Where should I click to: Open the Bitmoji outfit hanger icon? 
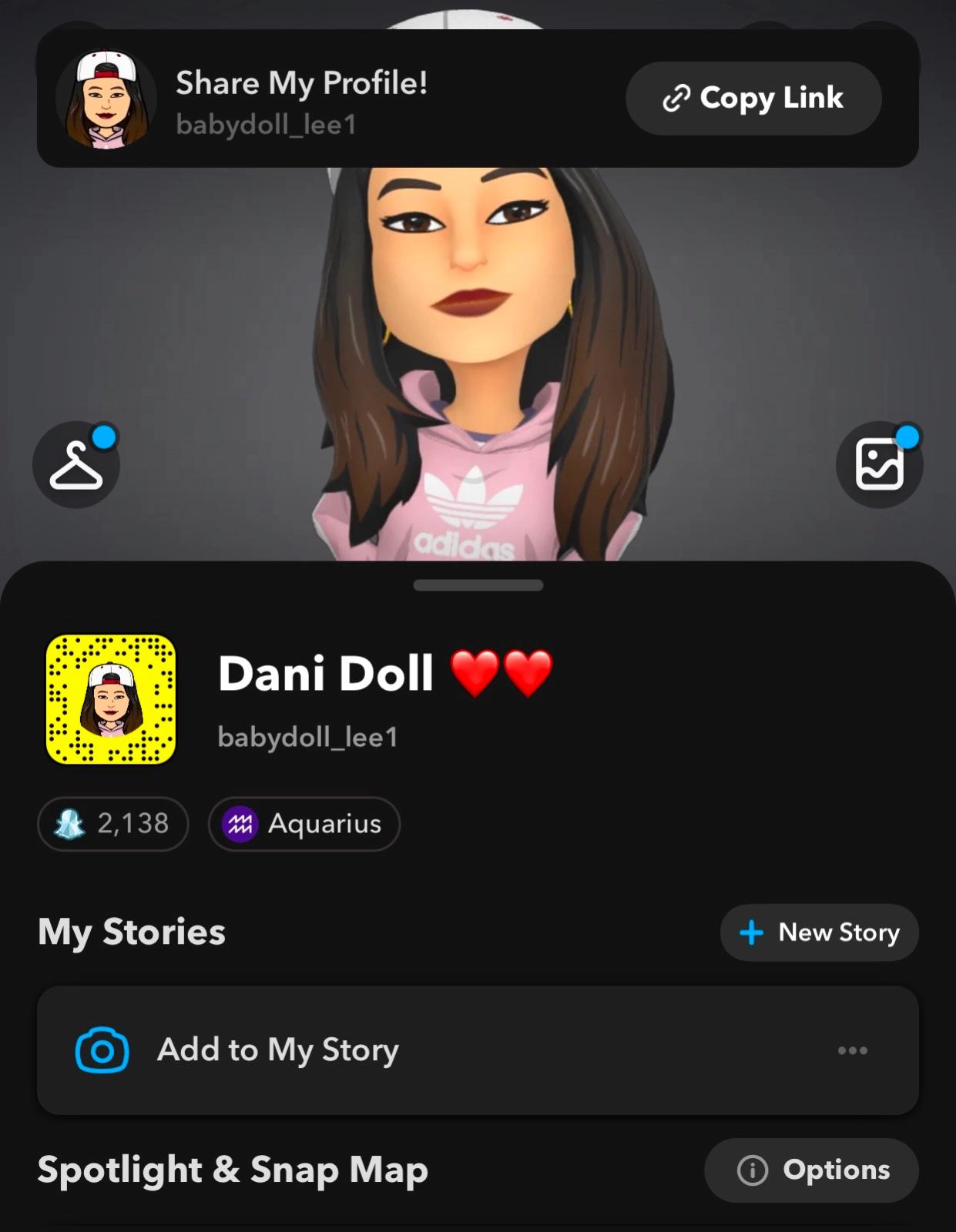pyautogui.click(x=76, y=465)
